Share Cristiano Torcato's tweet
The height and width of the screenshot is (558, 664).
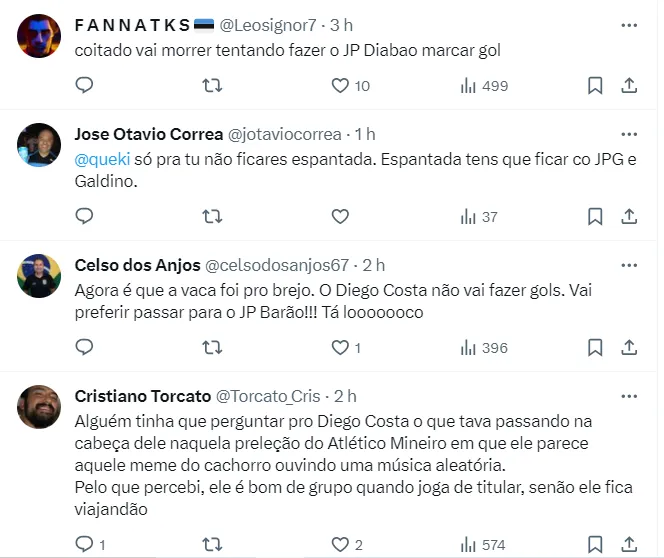click(629, 545)
